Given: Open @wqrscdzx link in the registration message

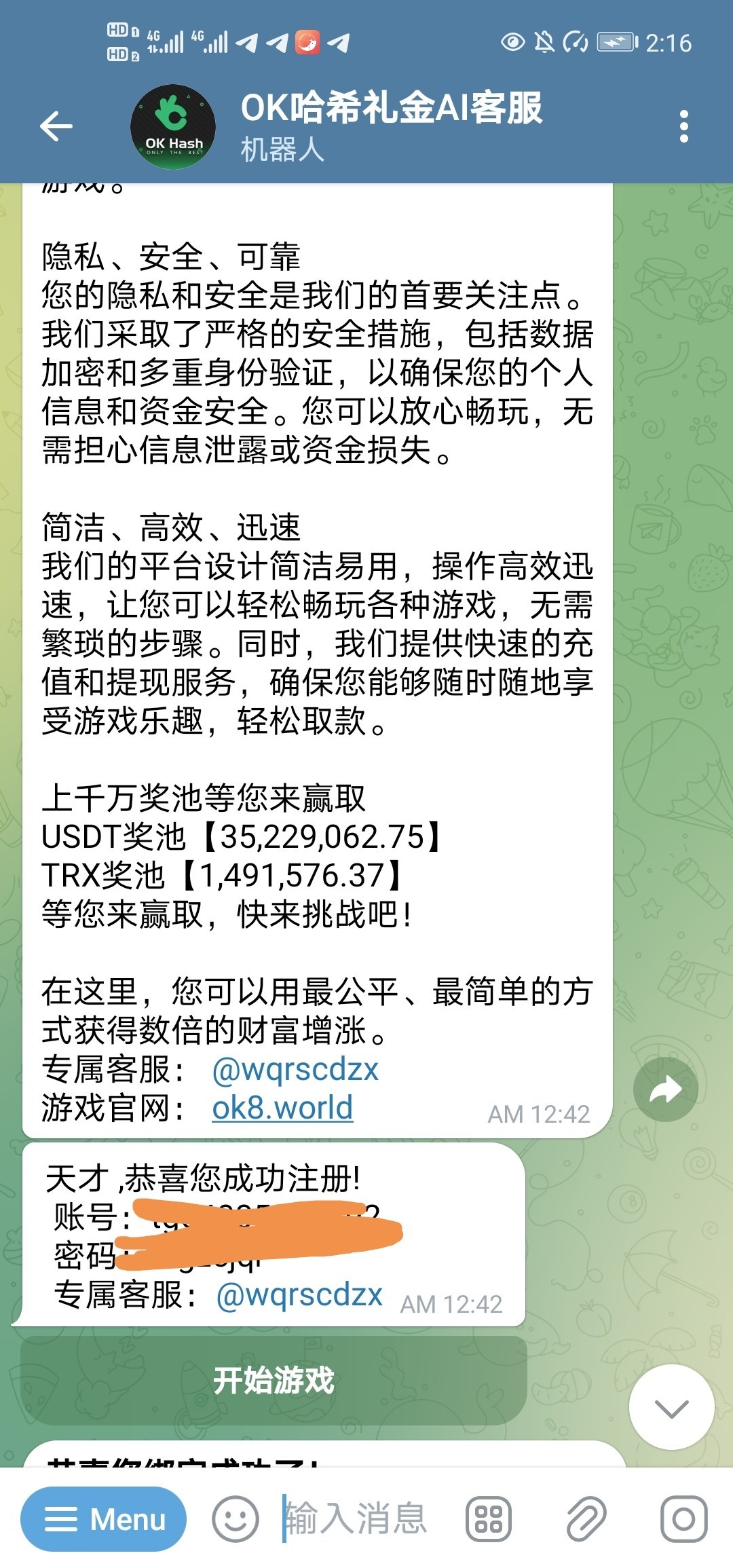Looking at the screenshot, I should 299,1294.
